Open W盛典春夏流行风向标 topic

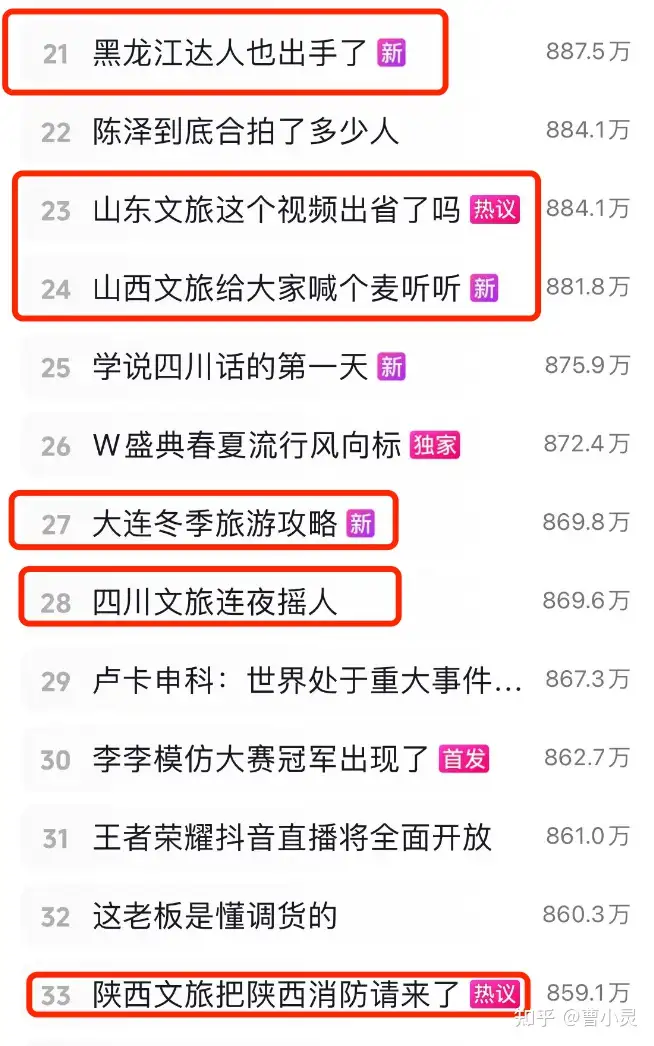[246, 445]
